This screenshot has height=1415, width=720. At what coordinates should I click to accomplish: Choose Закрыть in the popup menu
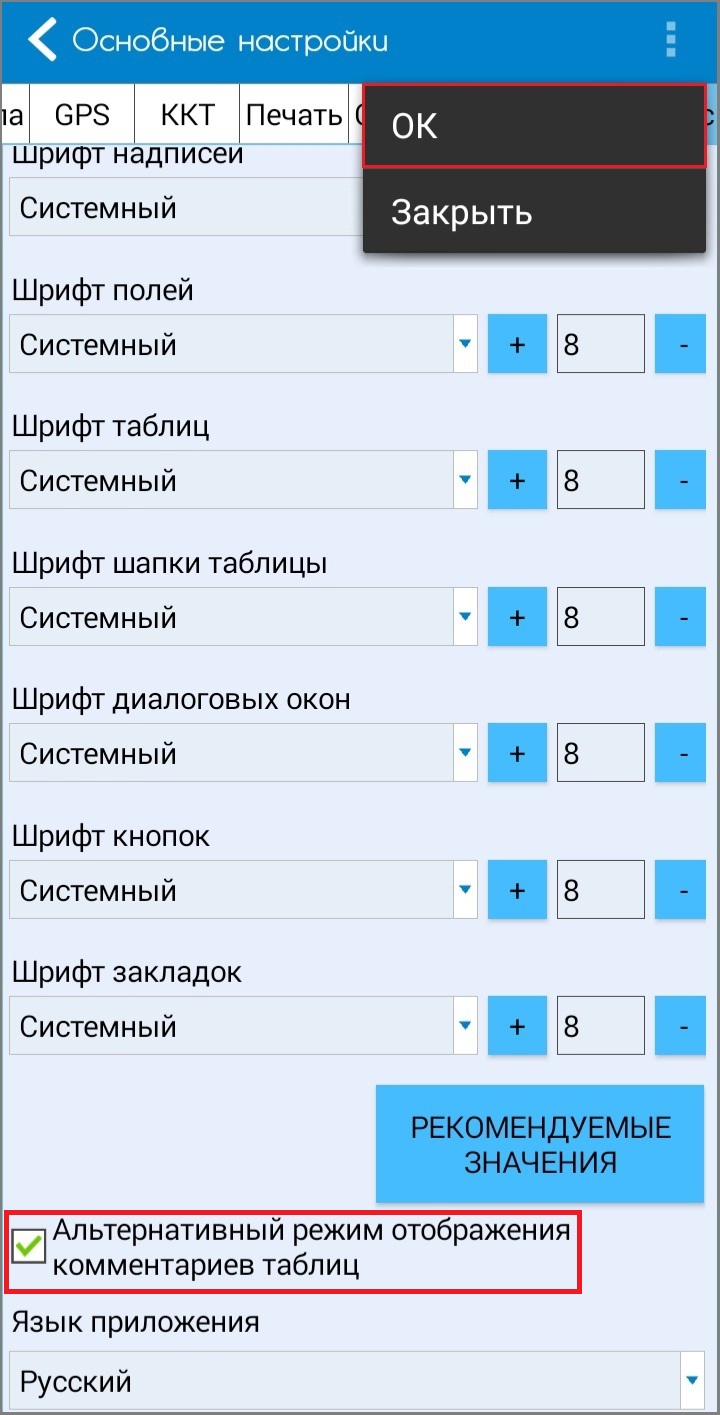(x=535, y=212)
